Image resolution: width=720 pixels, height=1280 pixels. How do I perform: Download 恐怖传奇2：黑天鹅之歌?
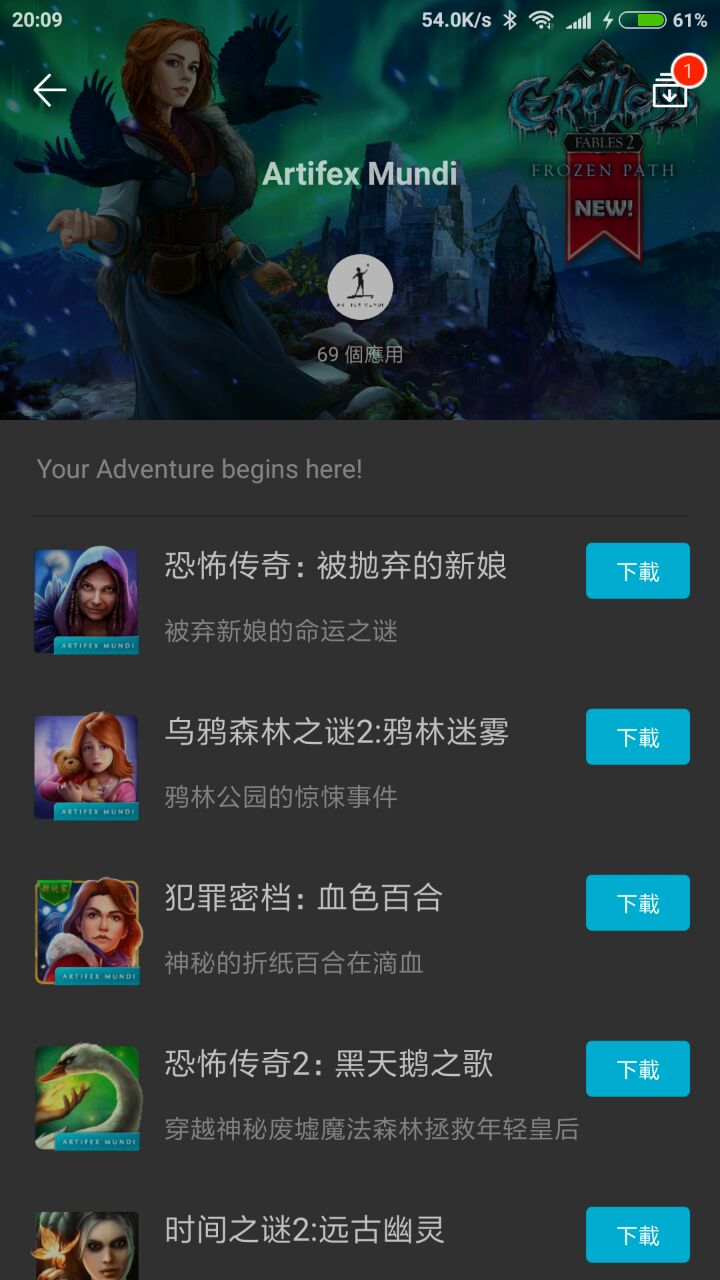[637, 1069]
